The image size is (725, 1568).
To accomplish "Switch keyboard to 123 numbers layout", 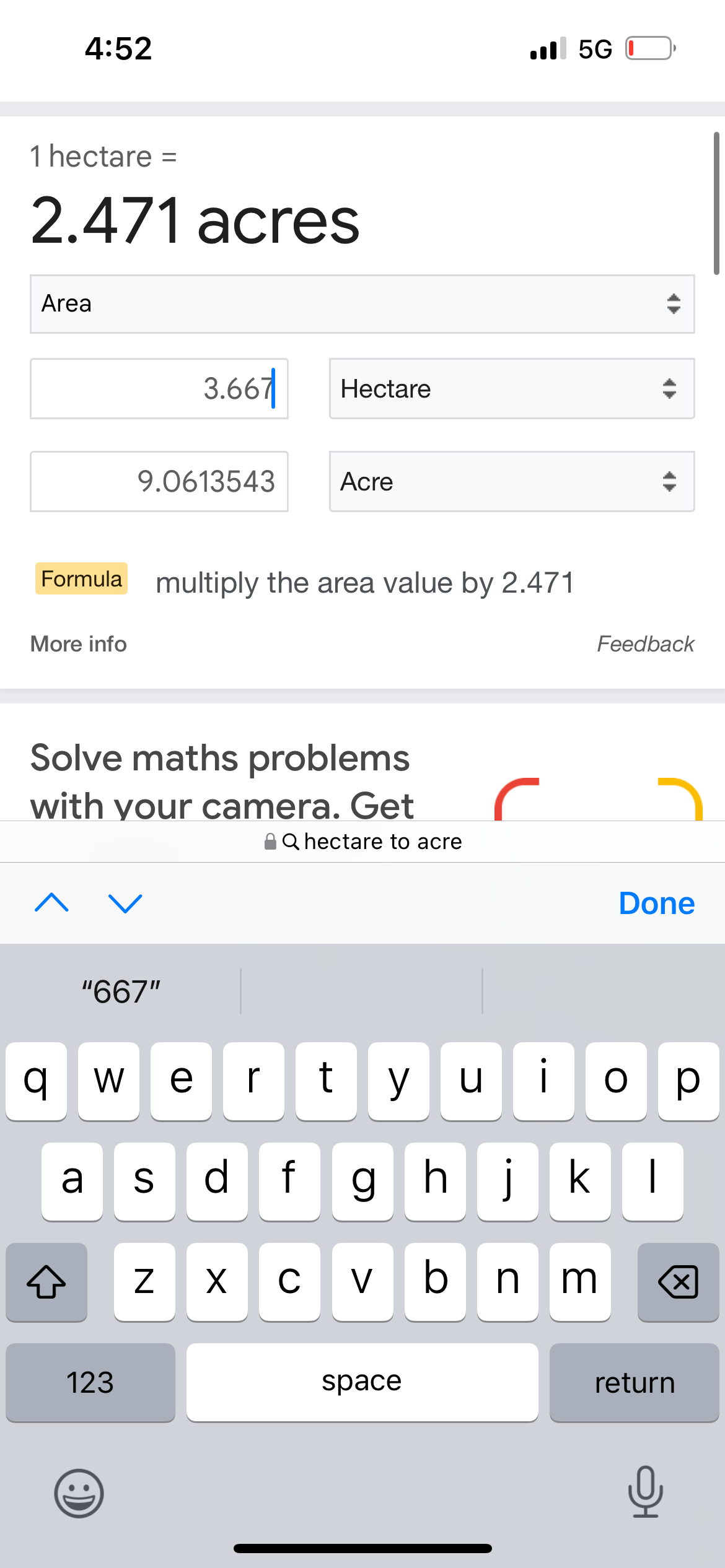I will (x=90, y=1382).
